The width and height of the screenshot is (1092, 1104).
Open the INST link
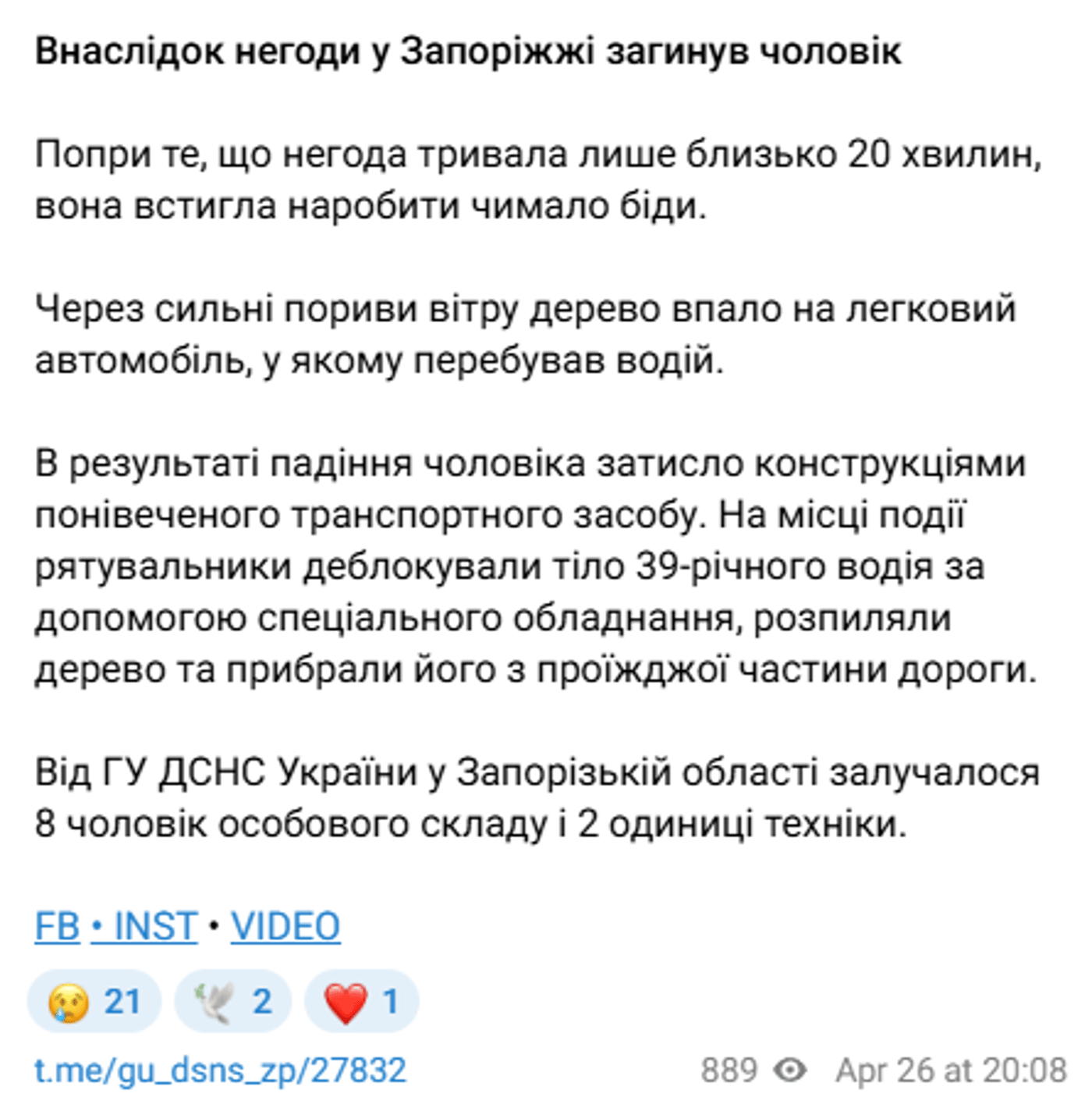(x=154, y=926)
